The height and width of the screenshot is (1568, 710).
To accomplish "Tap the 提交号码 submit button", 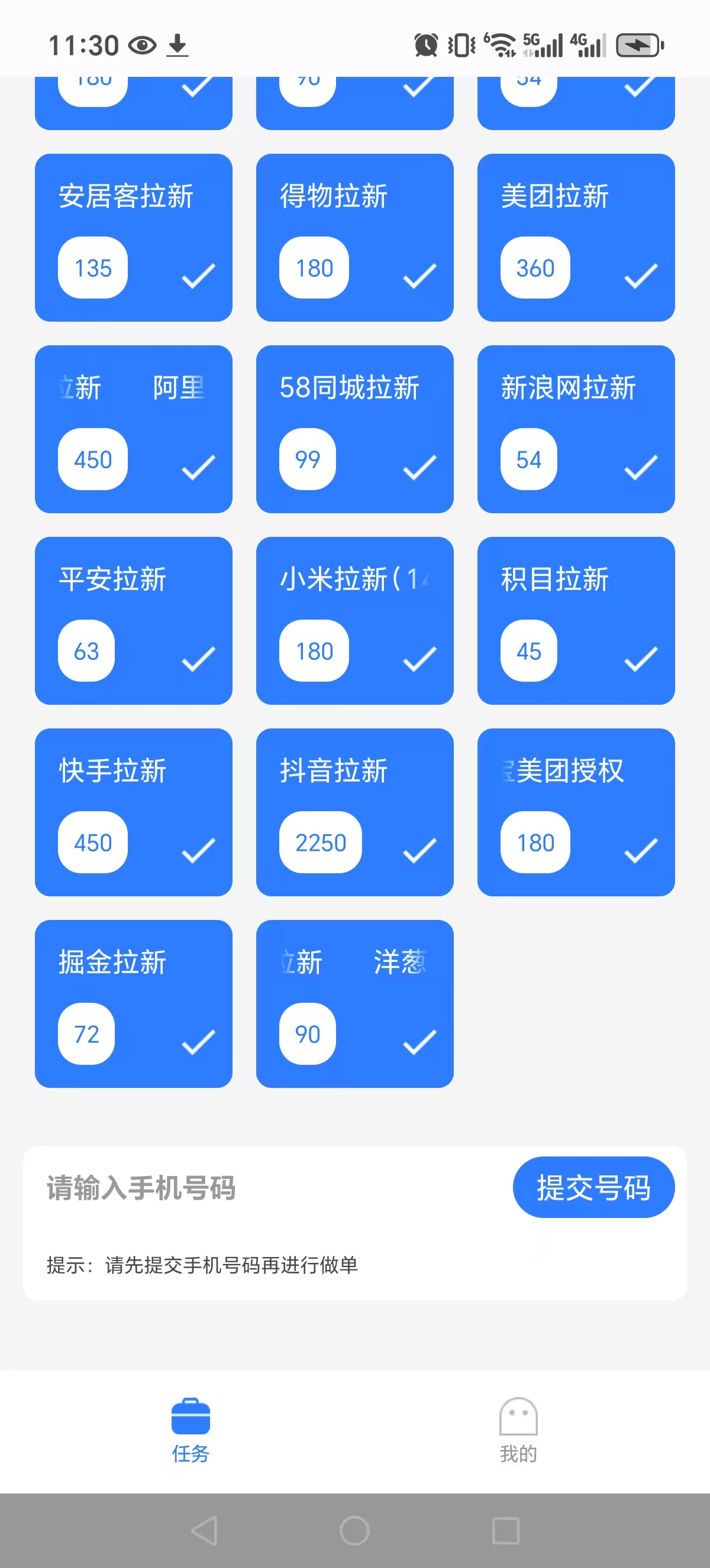I will pyautogui.click(x=593, y=1188).
